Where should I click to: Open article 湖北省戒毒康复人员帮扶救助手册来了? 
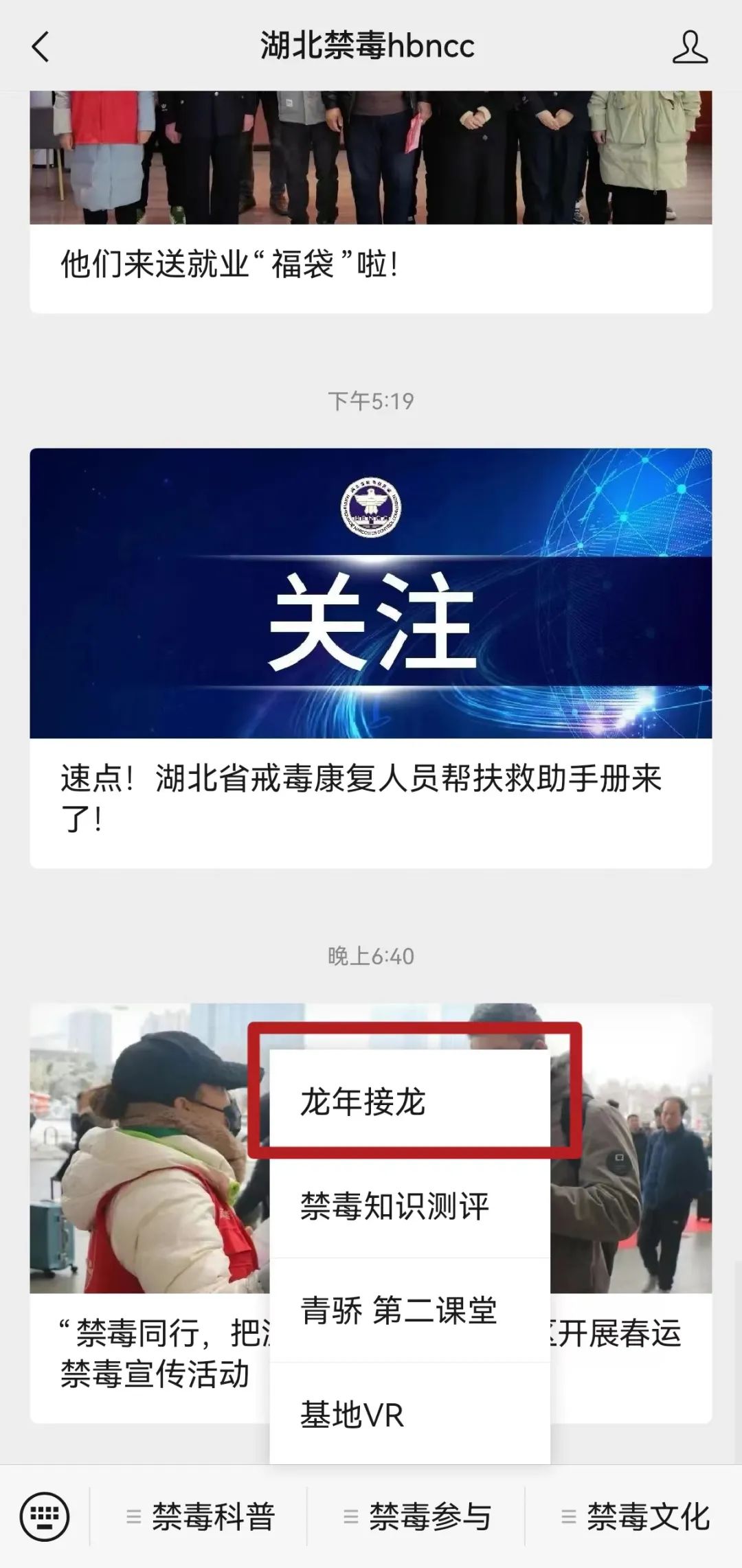tap(370, 797)
